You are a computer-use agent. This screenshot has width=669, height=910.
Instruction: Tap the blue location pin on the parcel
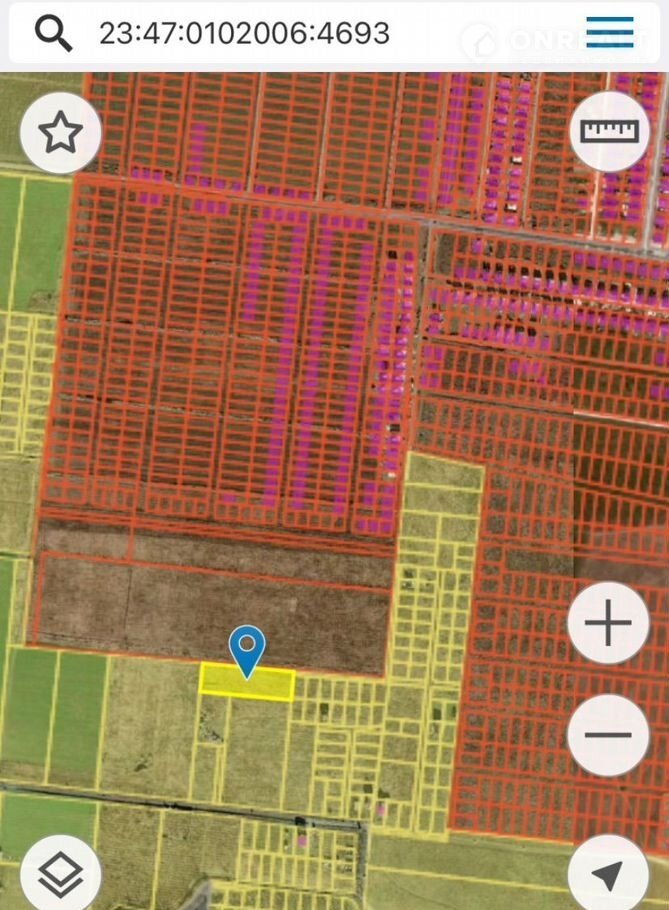pyautogui.click(x=246, y=649)
